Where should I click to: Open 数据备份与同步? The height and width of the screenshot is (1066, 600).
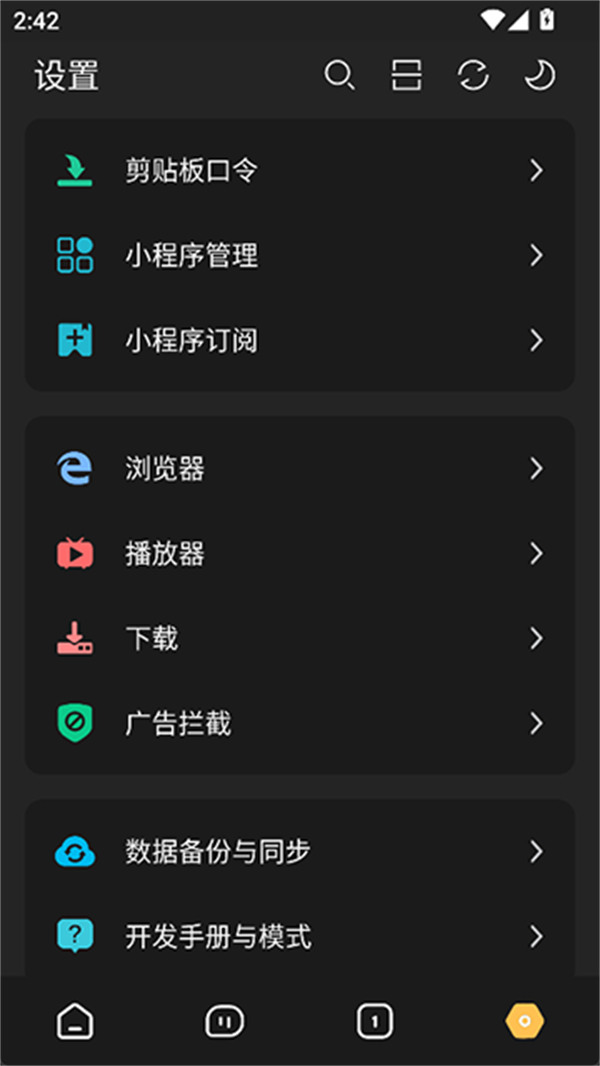[x=300, y=852]
